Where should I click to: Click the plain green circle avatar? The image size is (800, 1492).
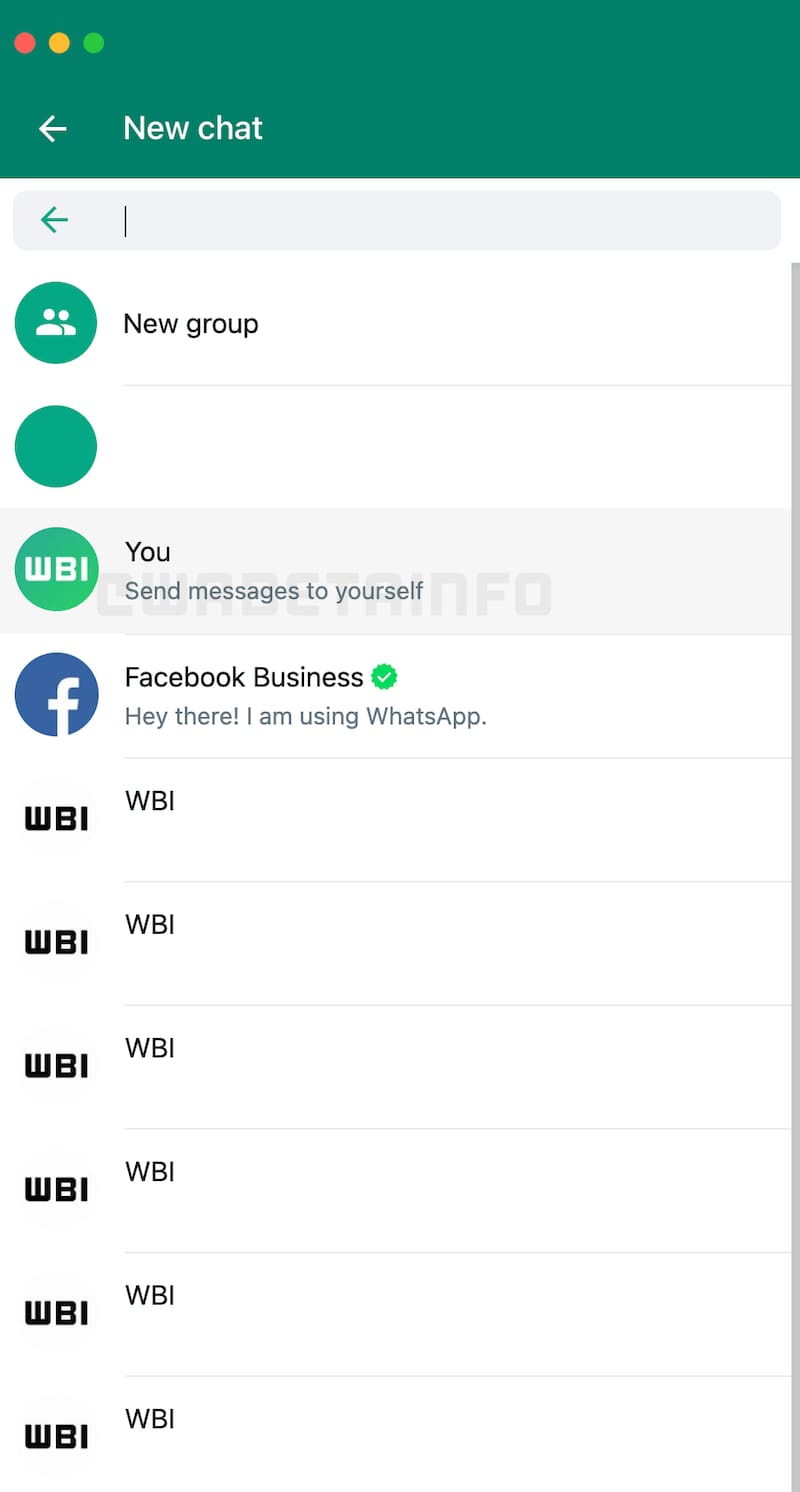pyautogui.click(x=56, y=446)
